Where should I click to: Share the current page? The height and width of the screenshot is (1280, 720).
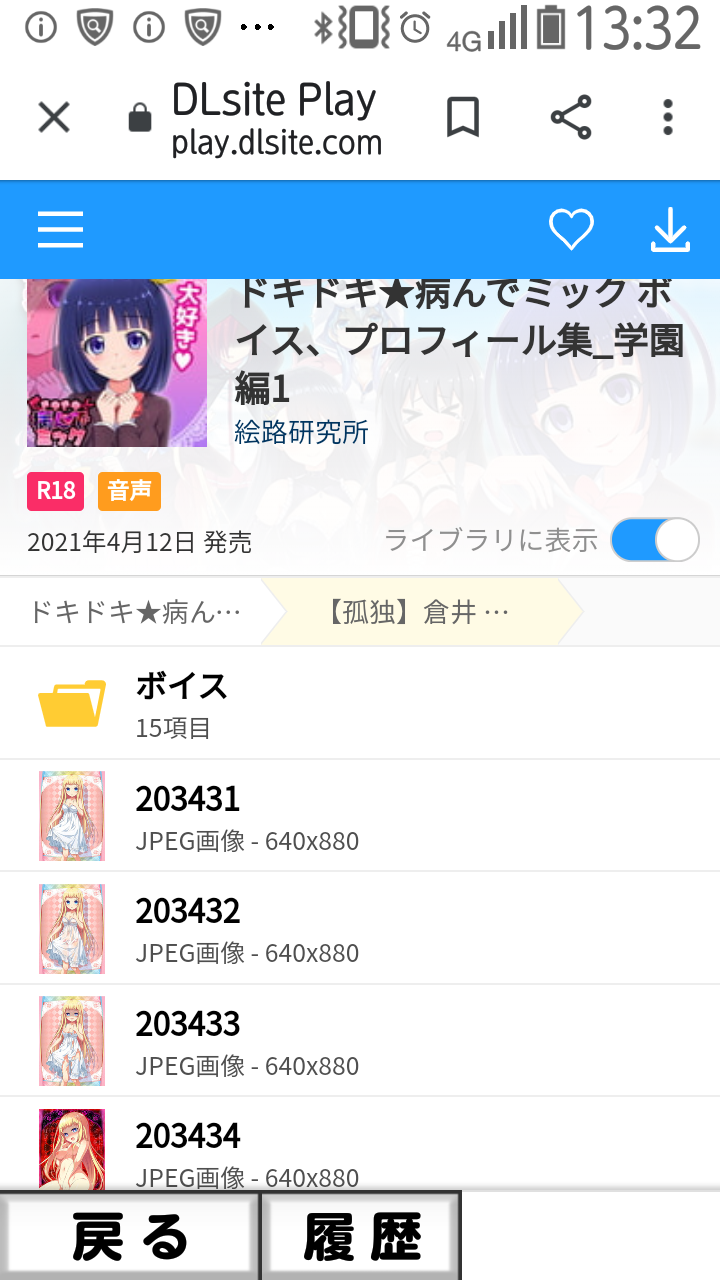point(571,118)
